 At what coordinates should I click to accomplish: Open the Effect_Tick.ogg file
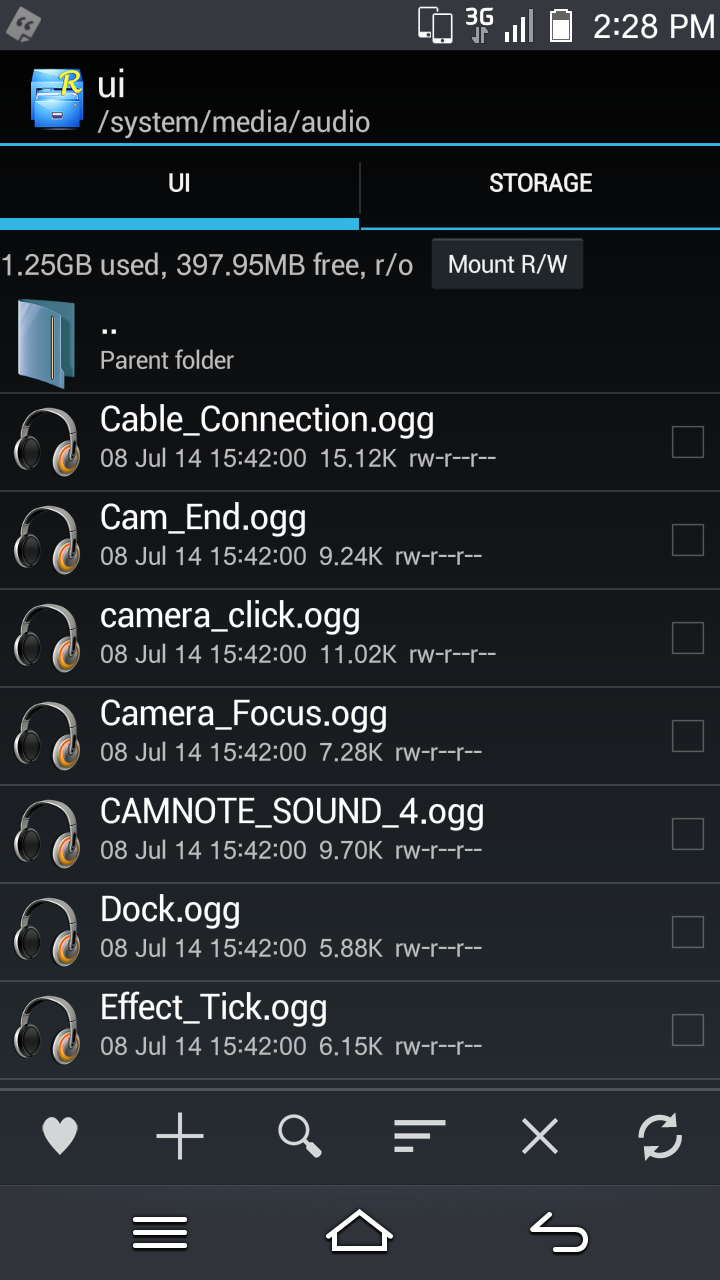pyautogui.click(x=214, y=1027)
